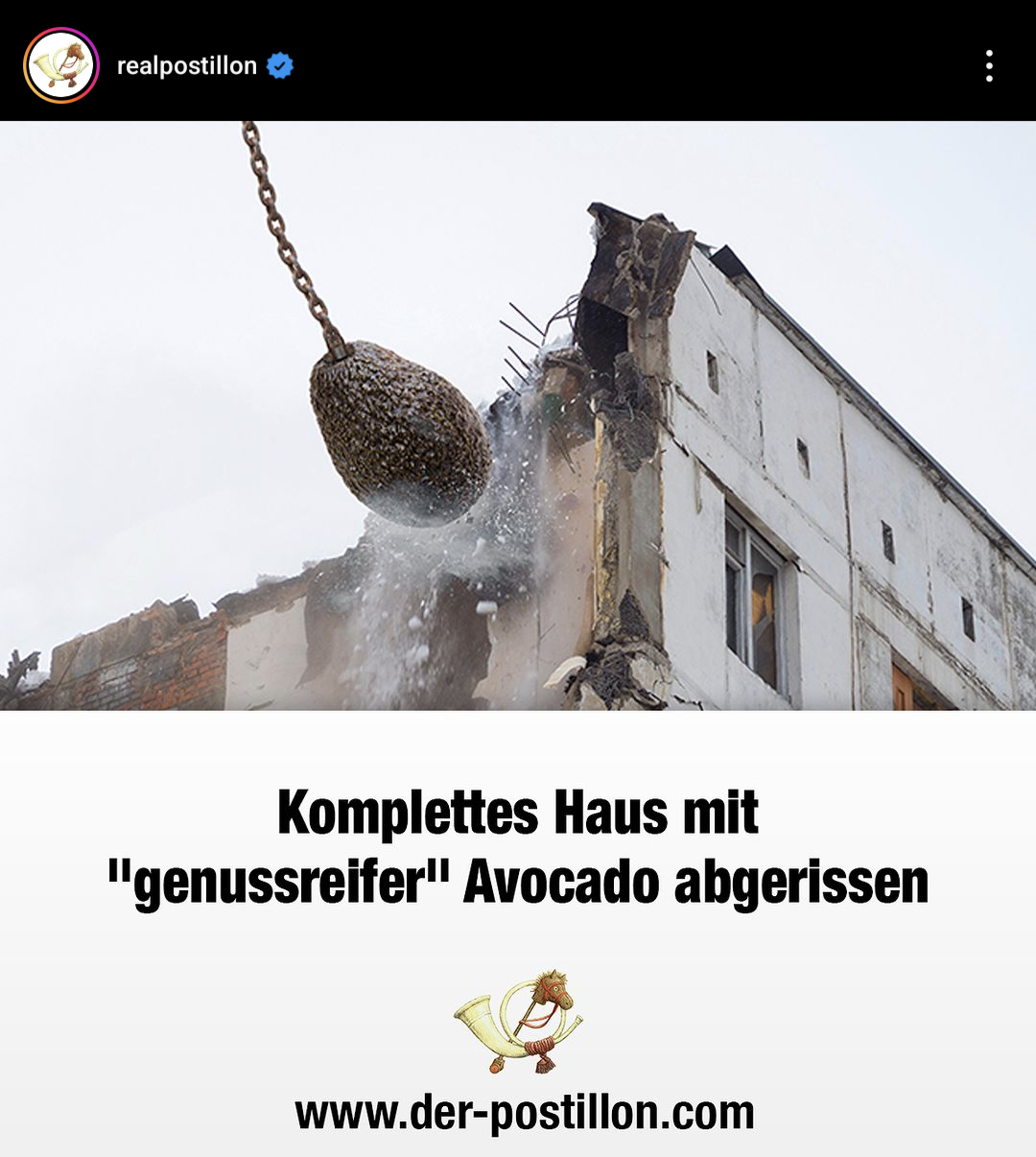Open the realpostillon username profile

pyautogui.click(x=186, y=66)
